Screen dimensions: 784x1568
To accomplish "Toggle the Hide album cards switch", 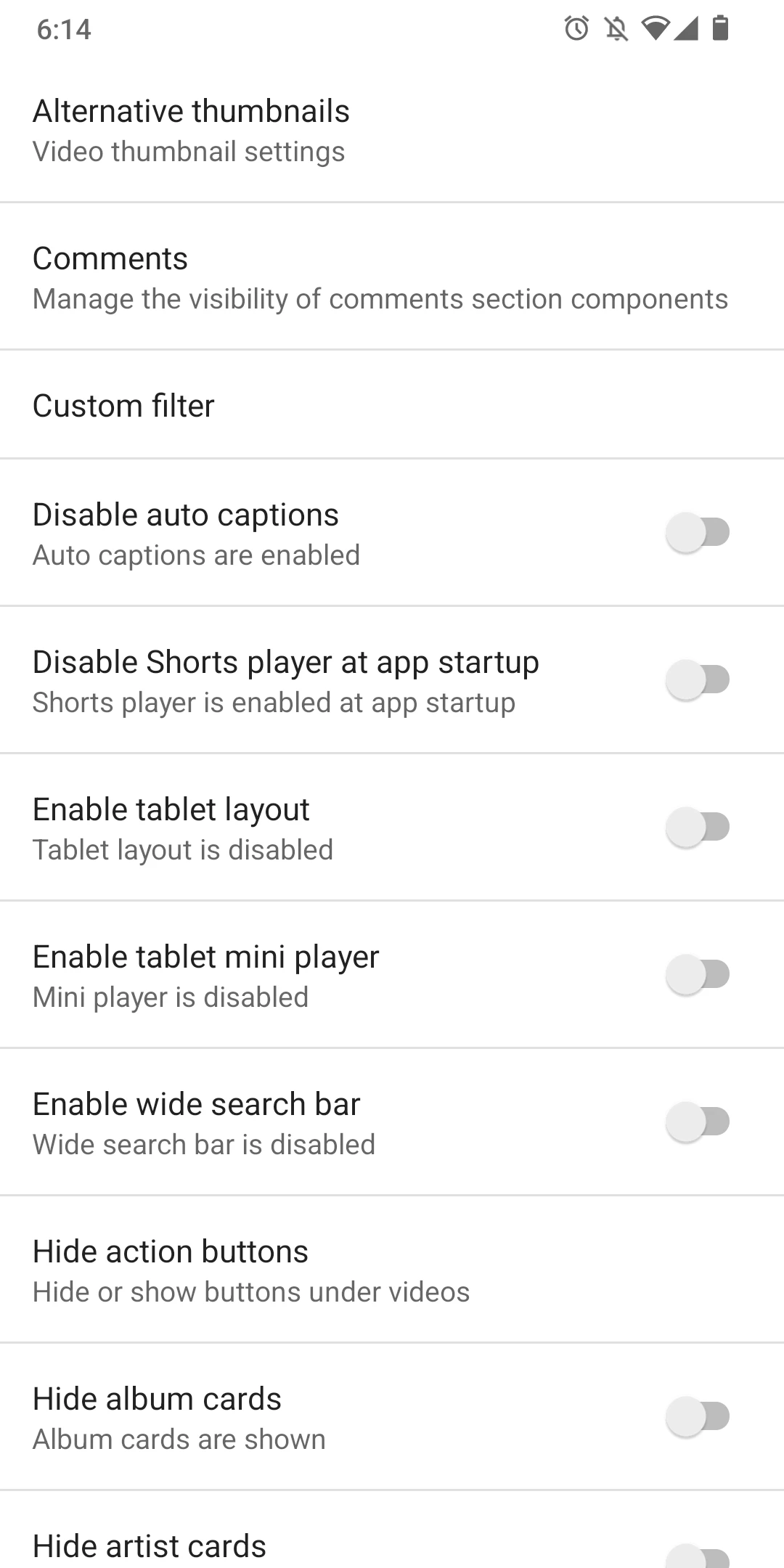I will (x=698, y=1417).
